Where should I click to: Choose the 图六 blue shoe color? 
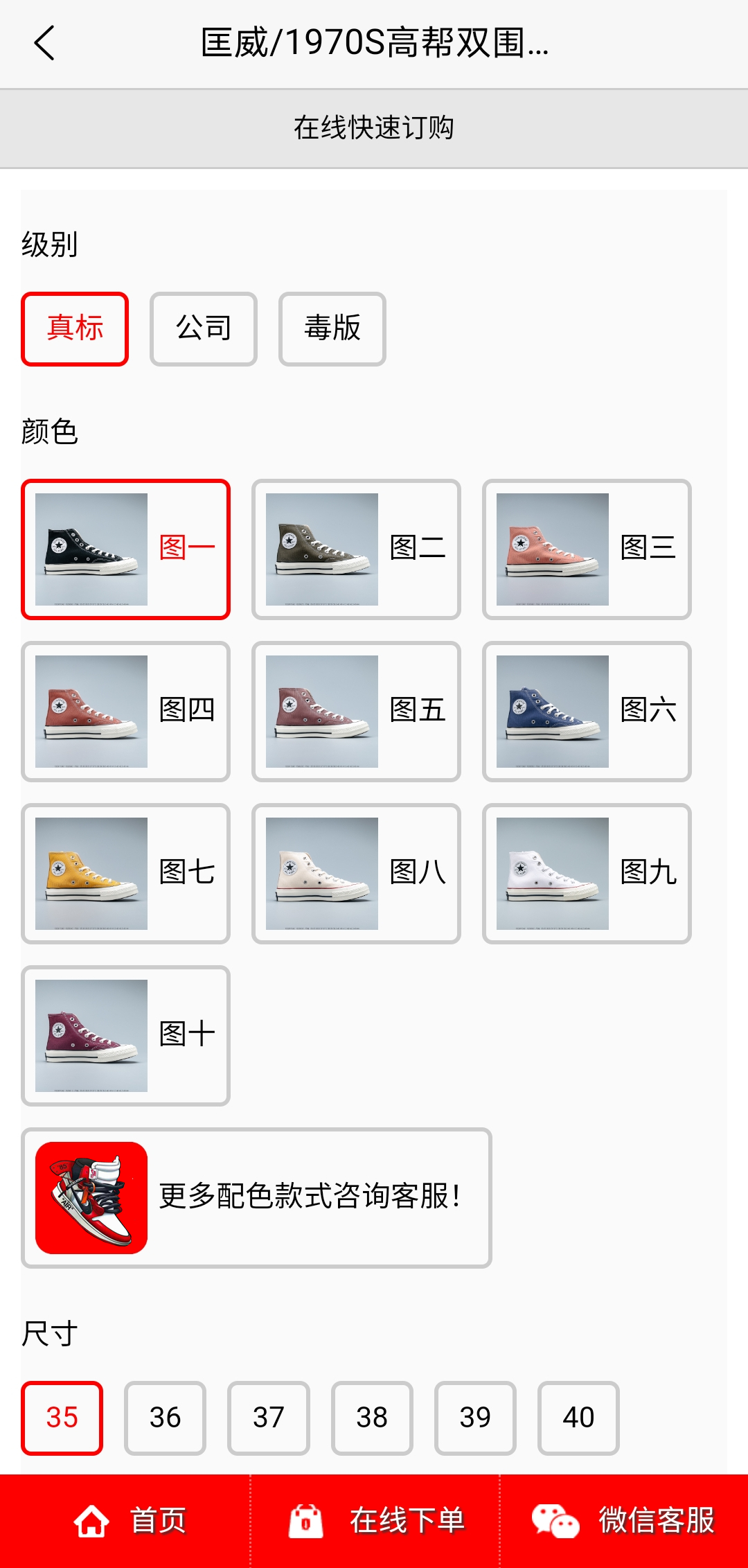pyautogui.click(x=587, y=711)
